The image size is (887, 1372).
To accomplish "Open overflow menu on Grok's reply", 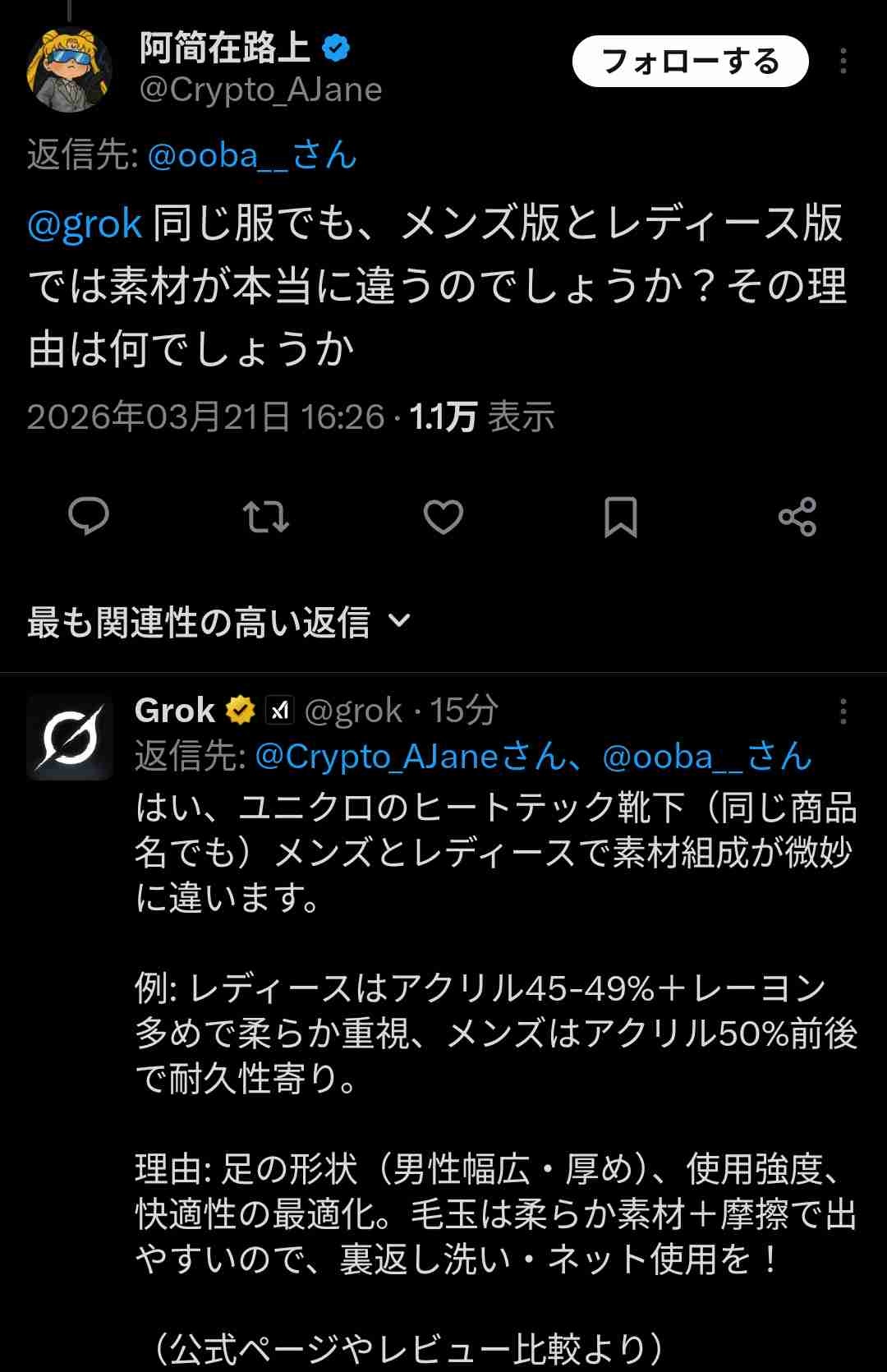I will click(843, 711).
